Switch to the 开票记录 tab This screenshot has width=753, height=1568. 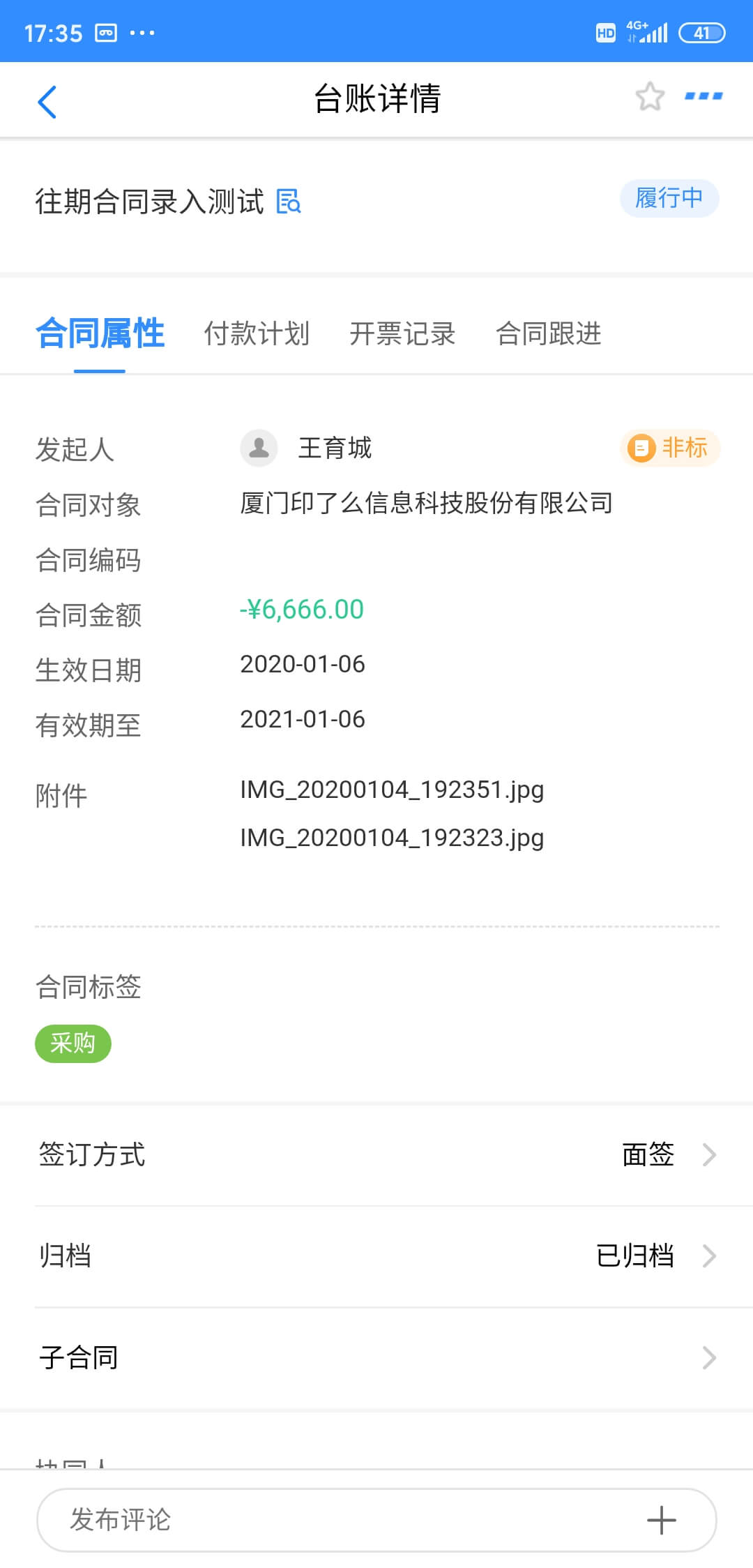click(402, 333)
